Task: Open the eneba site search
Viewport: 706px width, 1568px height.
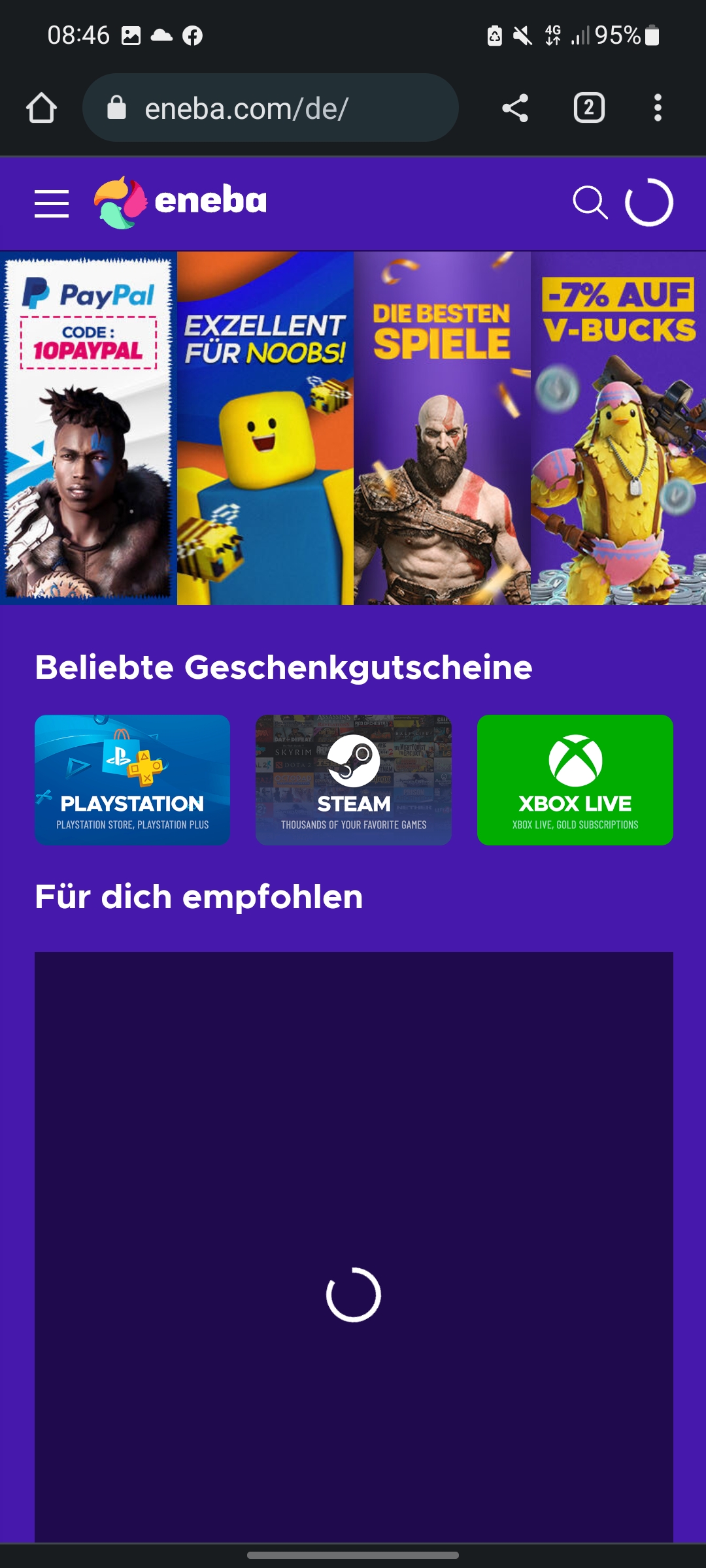Action: pos(590,203)
